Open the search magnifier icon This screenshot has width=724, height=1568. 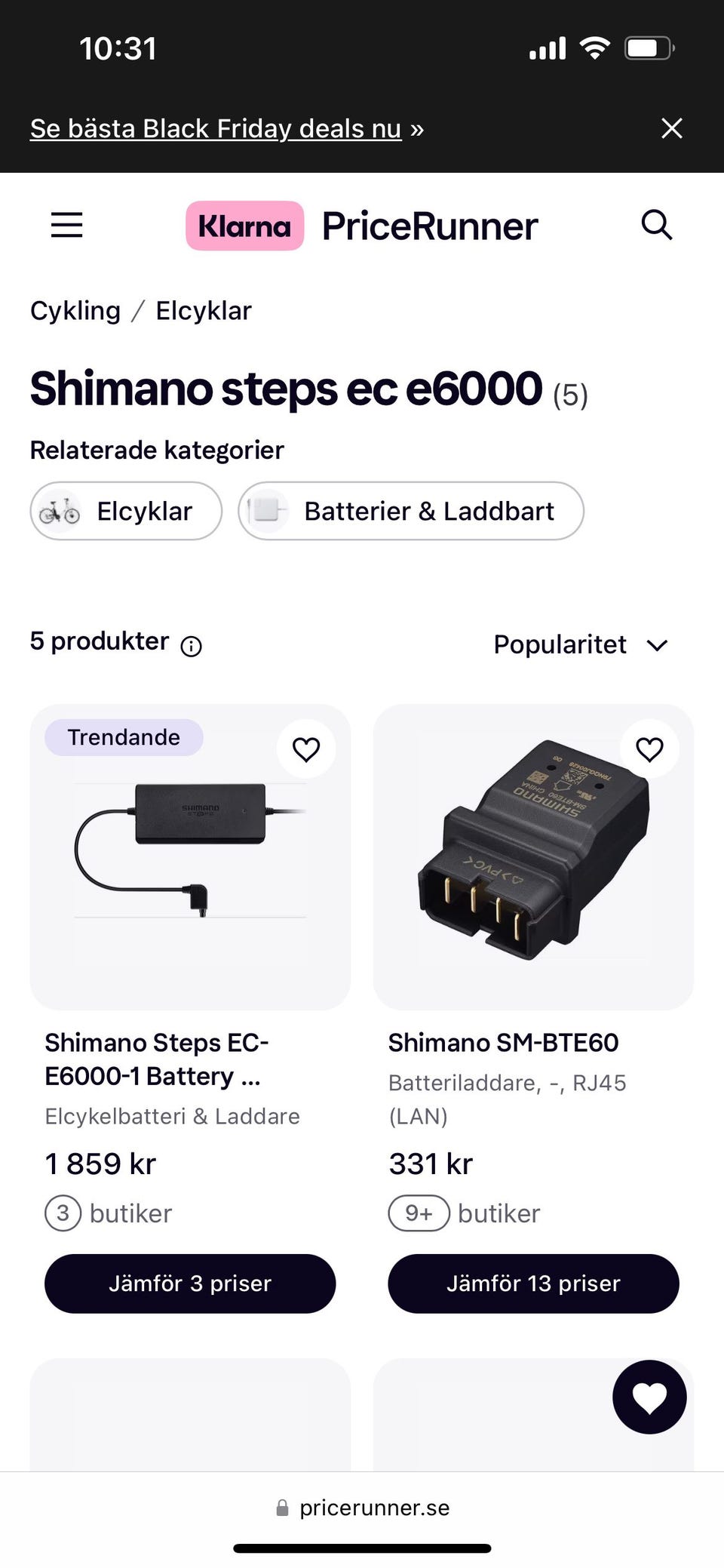coord(656,225)
